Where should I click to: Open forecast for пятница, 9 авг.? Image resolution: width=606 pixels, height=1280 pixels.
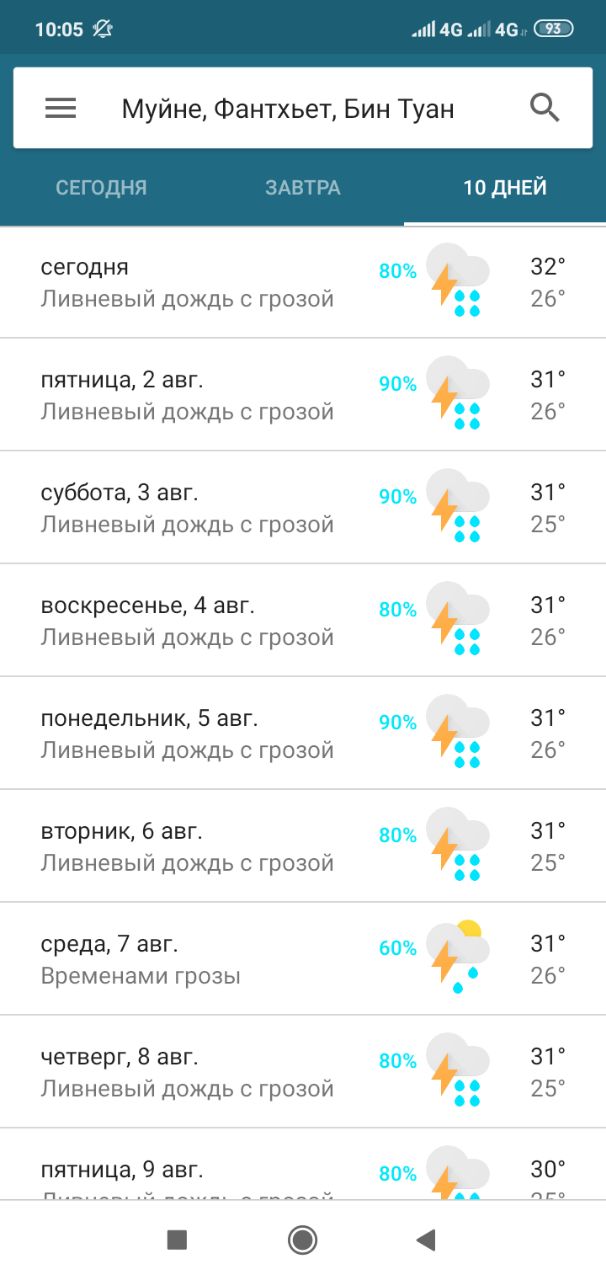303,1165
